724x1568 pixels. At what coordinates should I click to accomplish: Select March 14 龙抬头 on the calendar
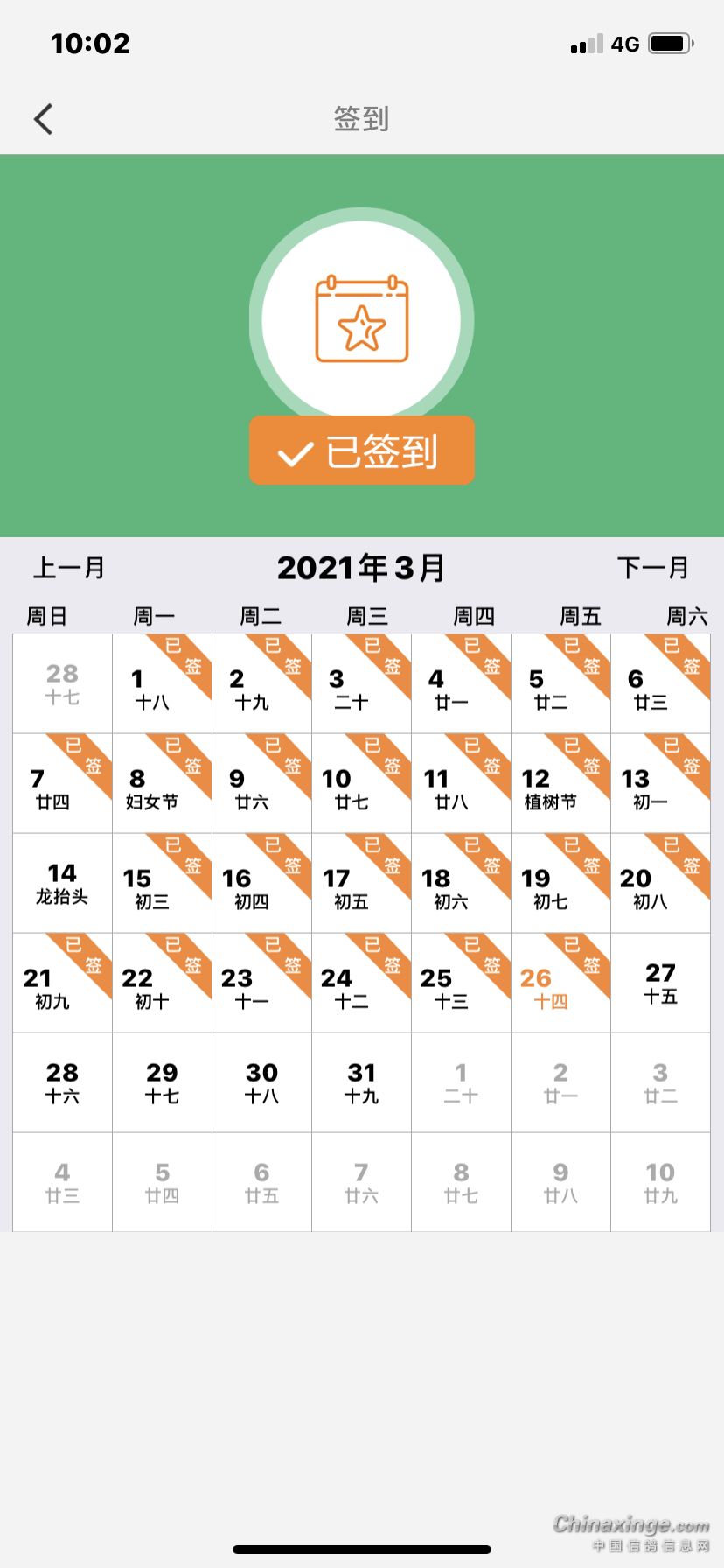(62, 883)
